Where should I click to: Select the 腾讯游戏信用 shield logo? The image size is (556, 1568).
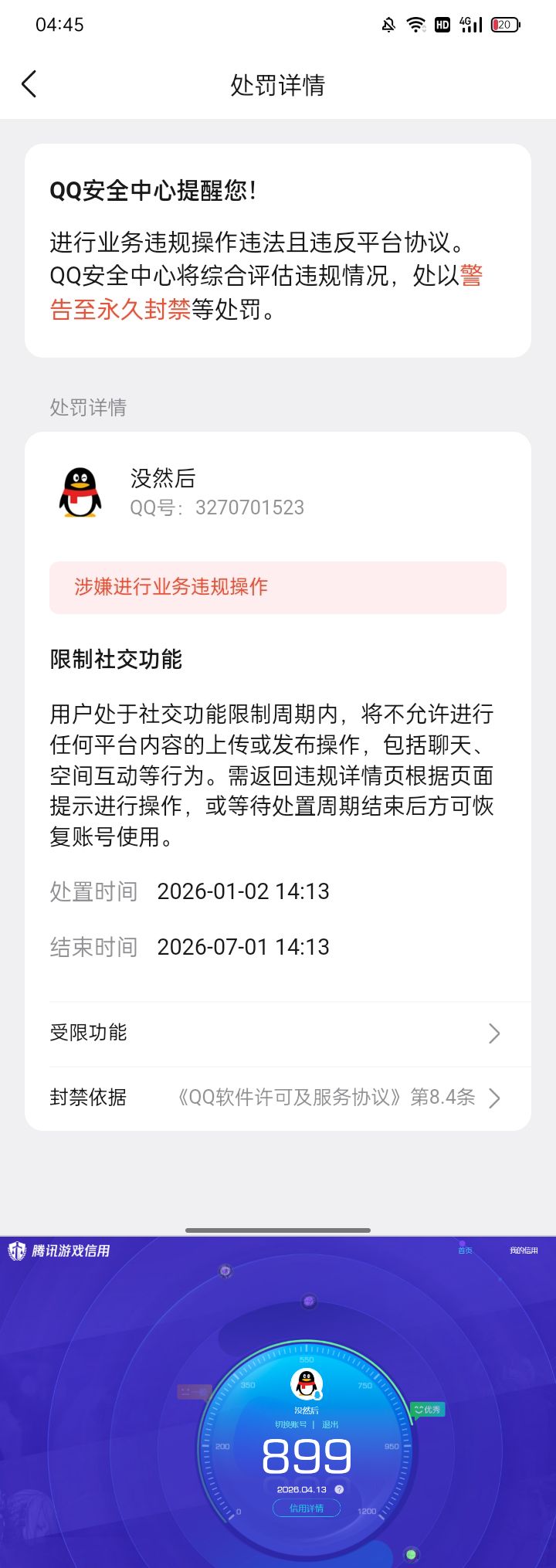click(x=17, y=1249)
